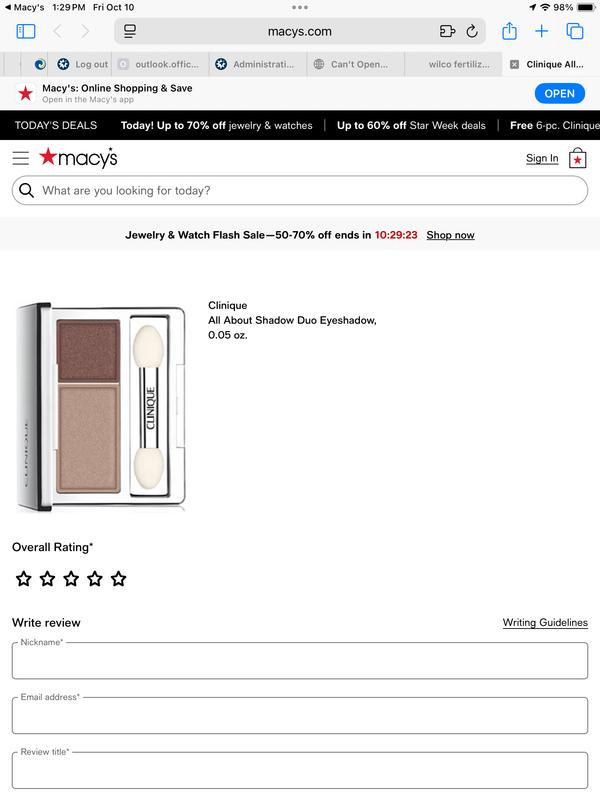Open the shopping bag

(577, 158)
